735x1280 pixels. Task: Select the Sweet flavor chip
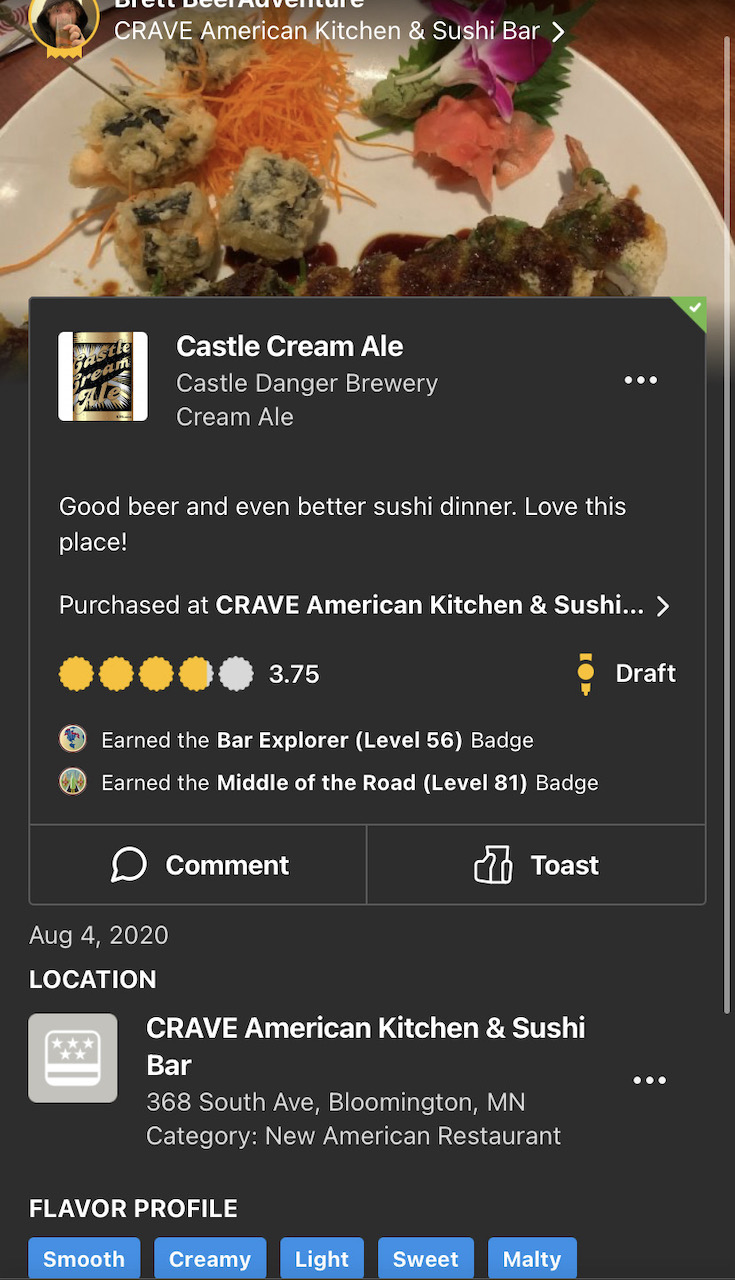pyautogui.click(x=425, y=1259)
